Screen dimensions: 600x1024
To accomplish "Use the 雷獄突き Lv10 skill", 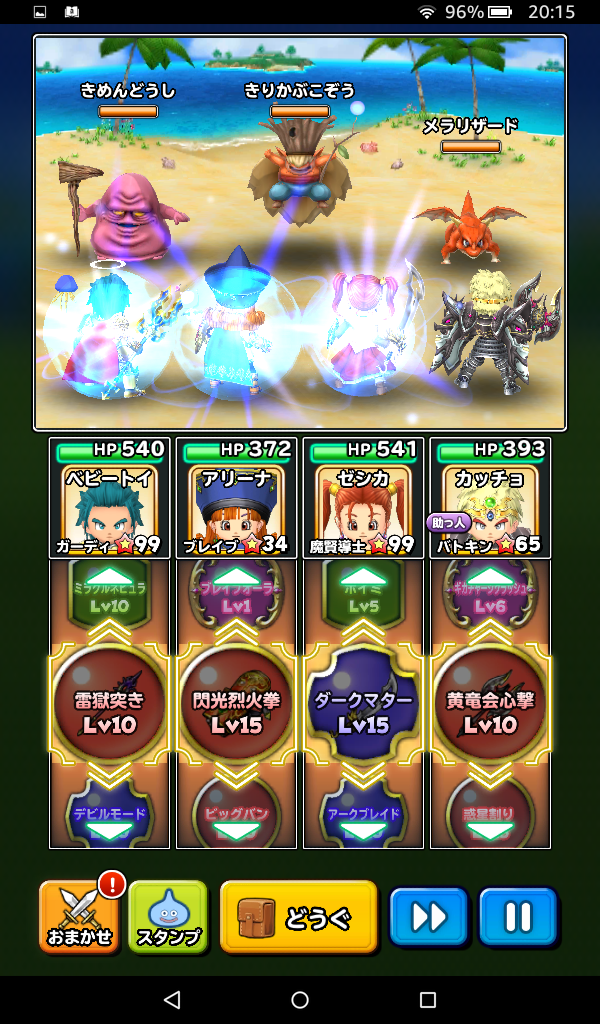I will (x=109, y=709).
